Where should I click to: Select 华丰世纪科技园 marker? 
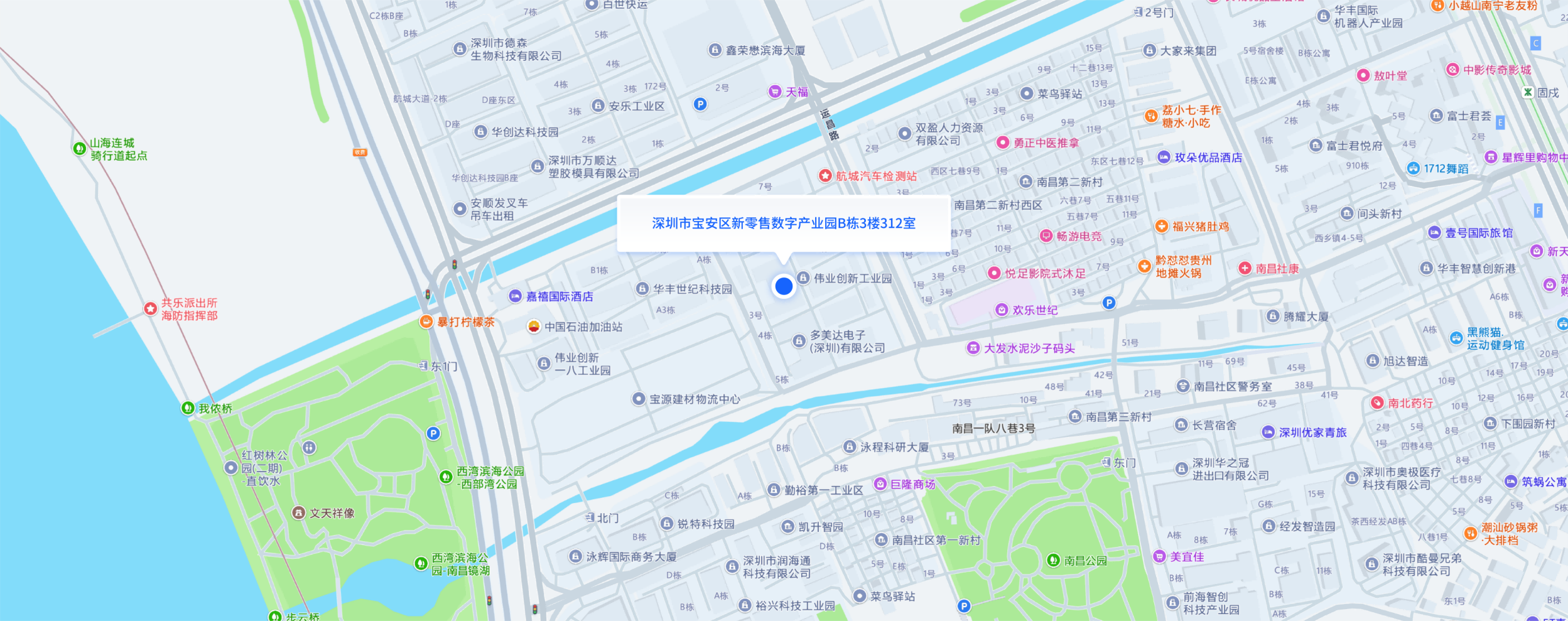tap(642, 289)
